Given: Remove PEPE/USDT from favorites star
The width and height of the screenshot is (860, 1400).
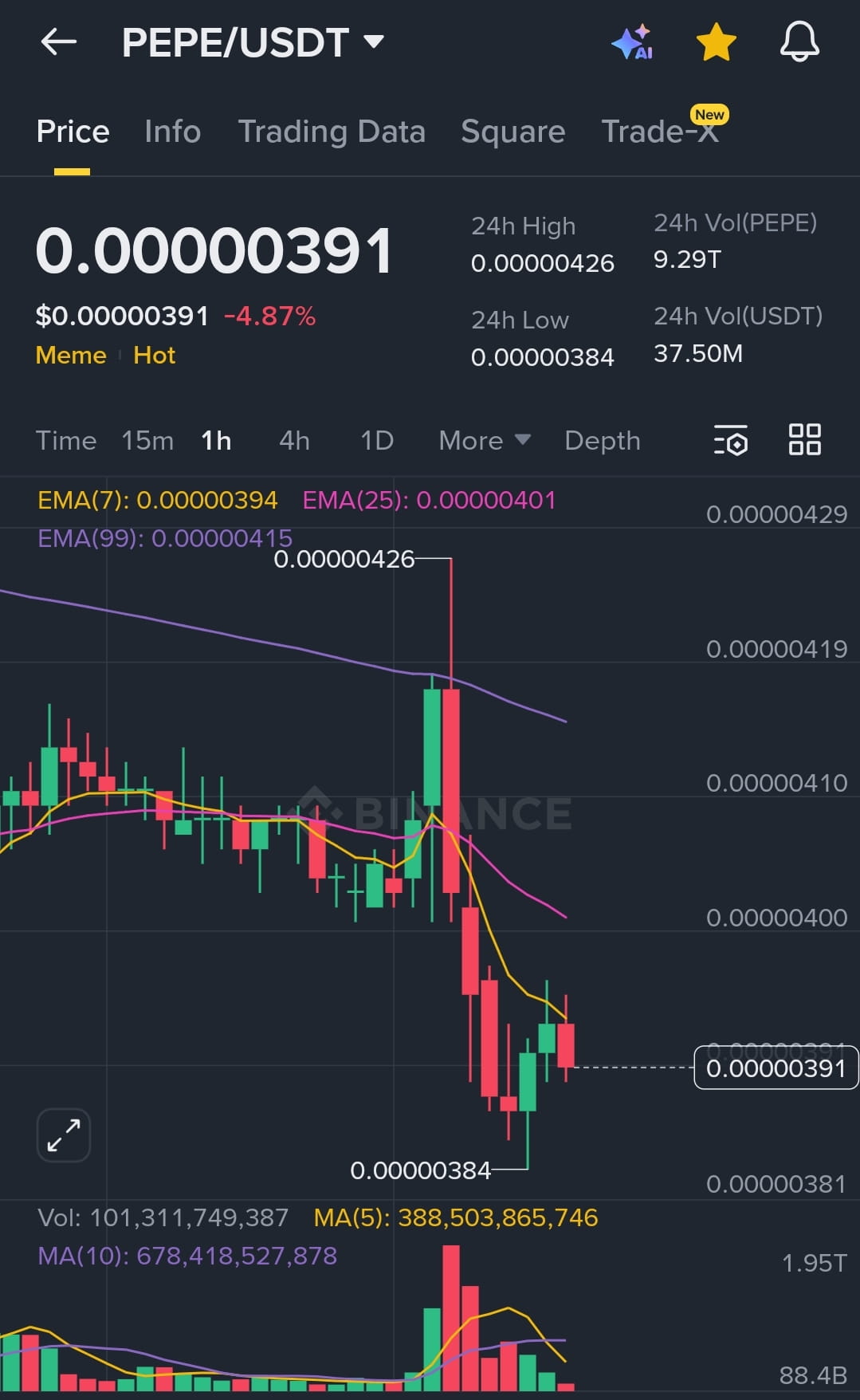Looking at the screenshot, I should click(716, 42).
